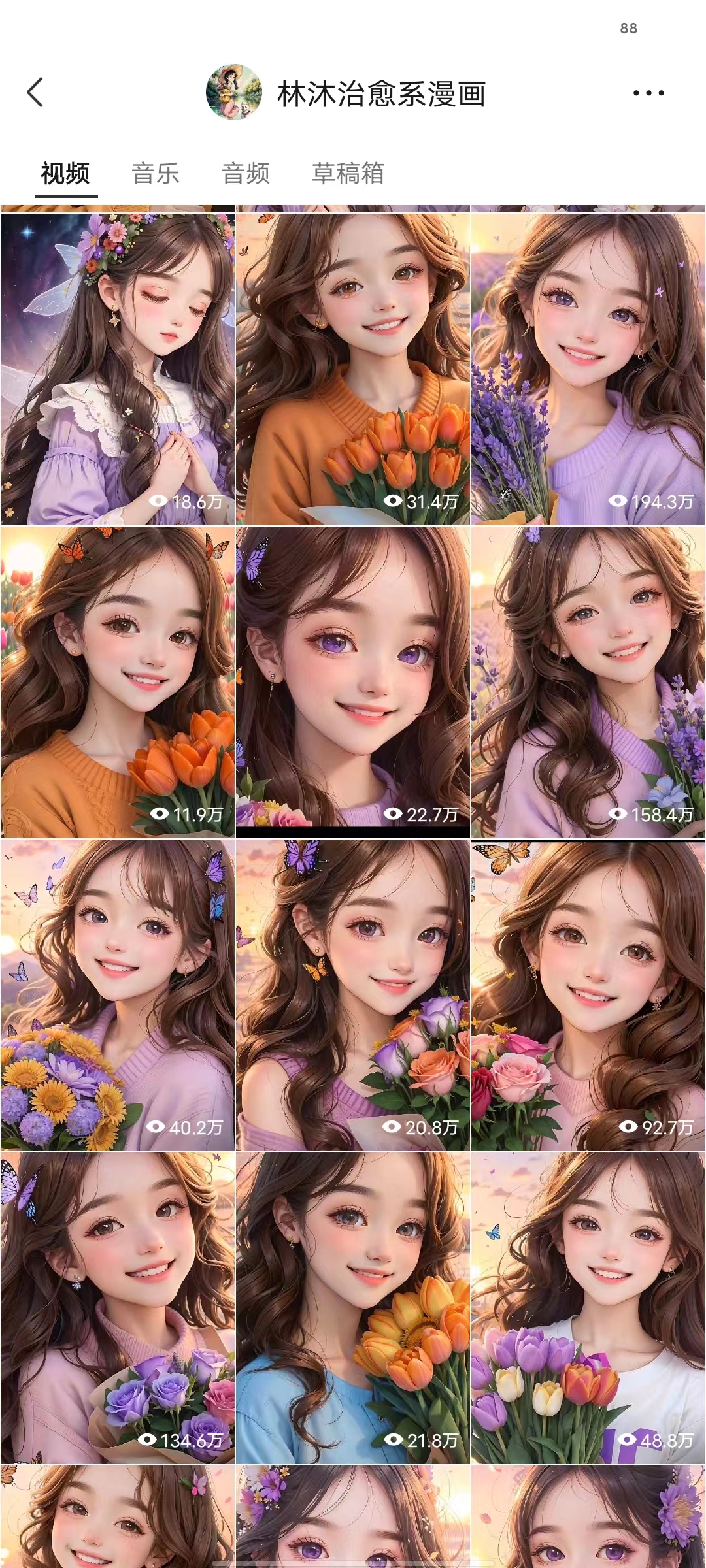The width and height of the screenshot is (706, 1568).
Task: Open the video with 40.2万 views
Action: 118,995
